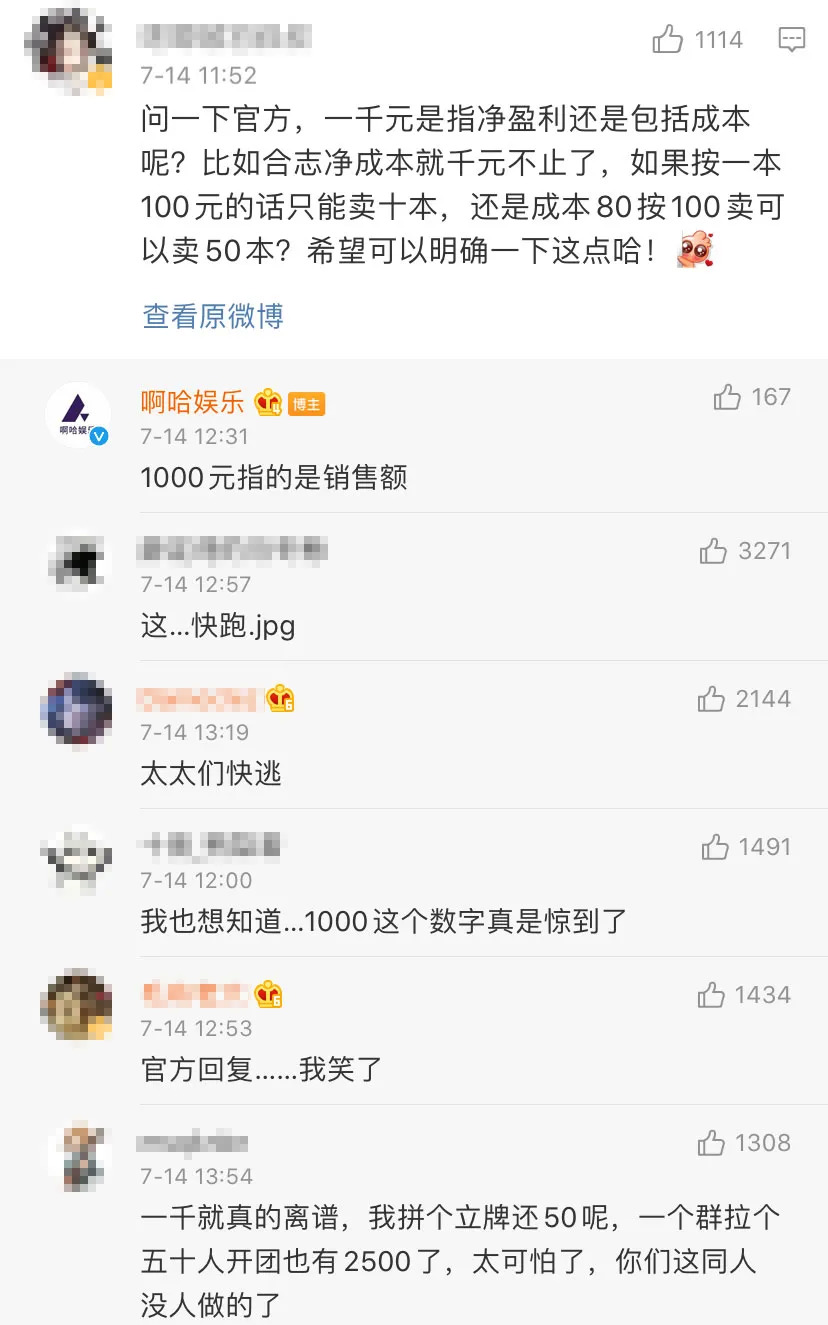Image resolution: width=828 pixels, height=1325 pixels.
Task: Like the comment 官方回复......我笑了
Action: point(711,995)
